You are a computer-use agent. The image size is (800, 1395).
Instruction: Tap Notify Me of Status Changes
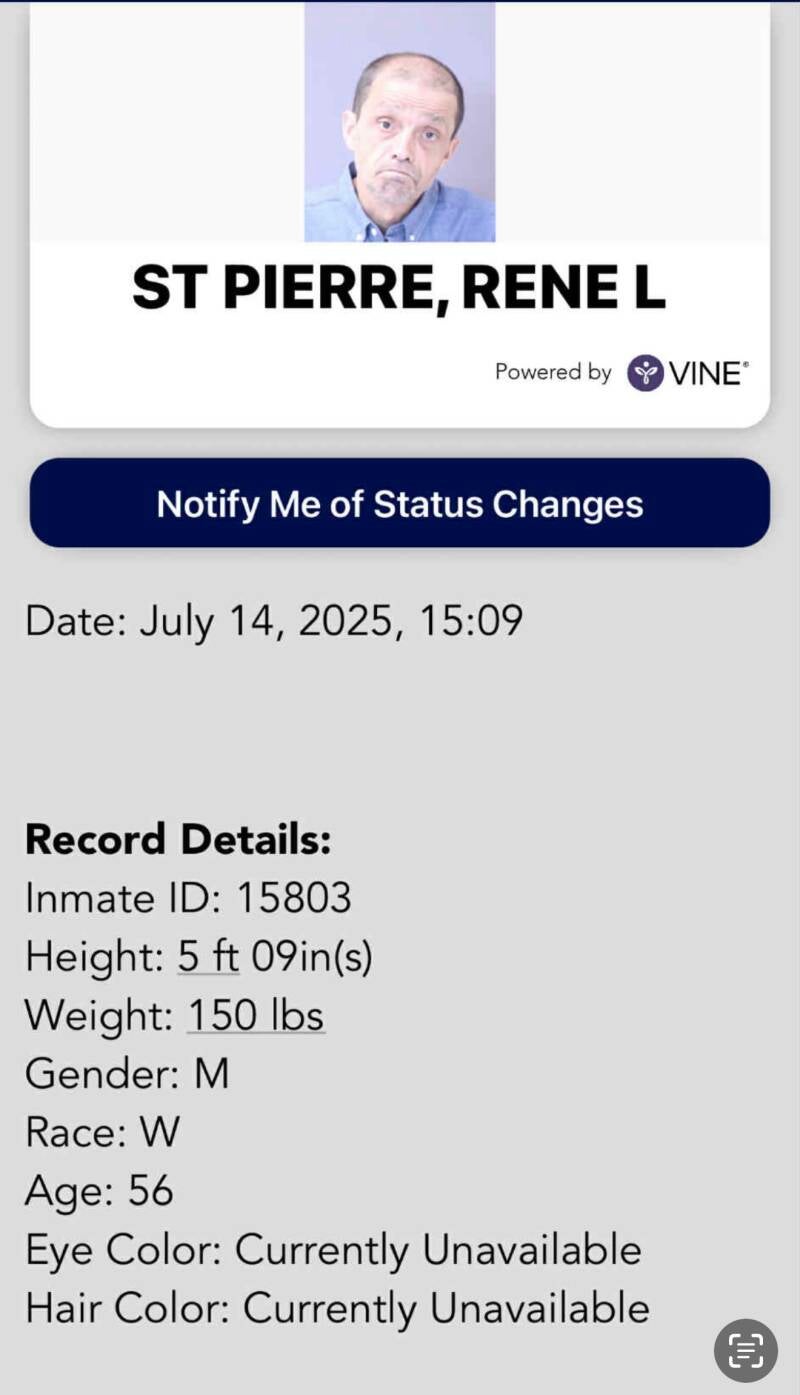click(400, 503)
